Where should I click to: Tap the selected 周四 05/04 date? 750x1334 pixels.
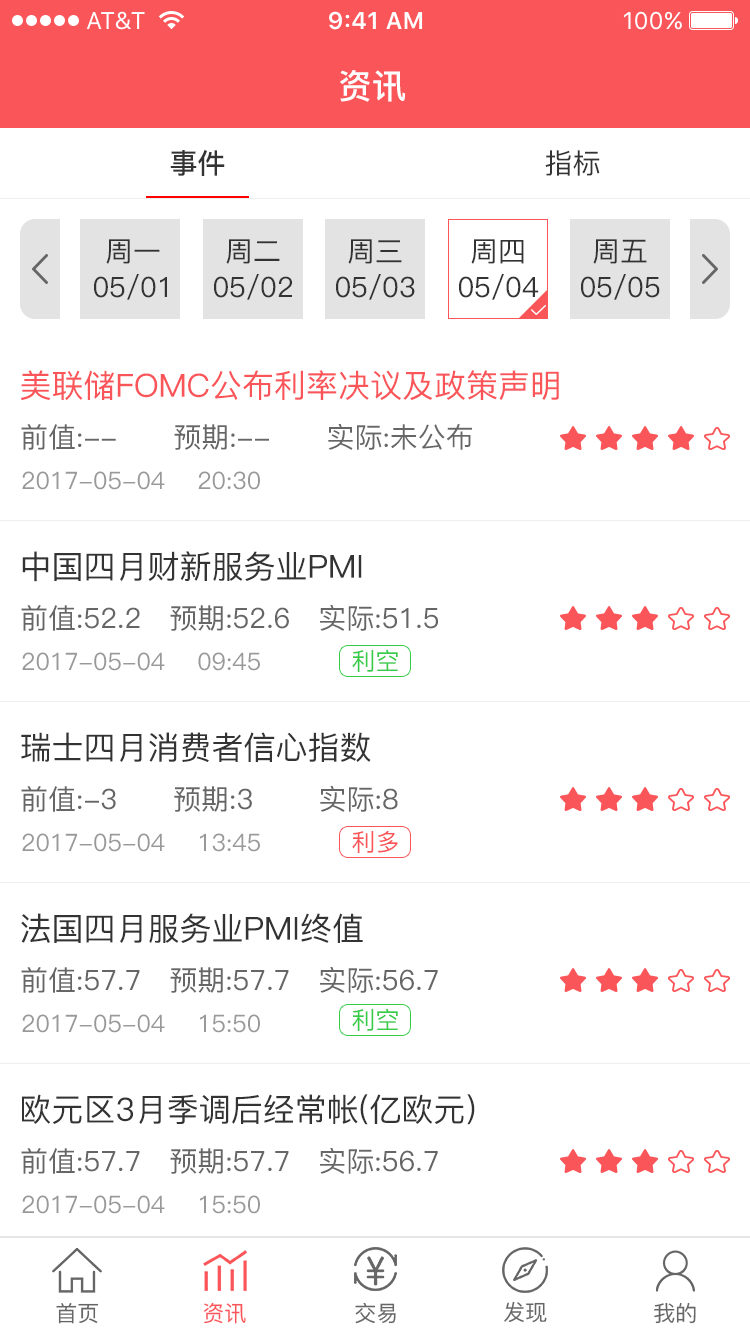point(498,269)
